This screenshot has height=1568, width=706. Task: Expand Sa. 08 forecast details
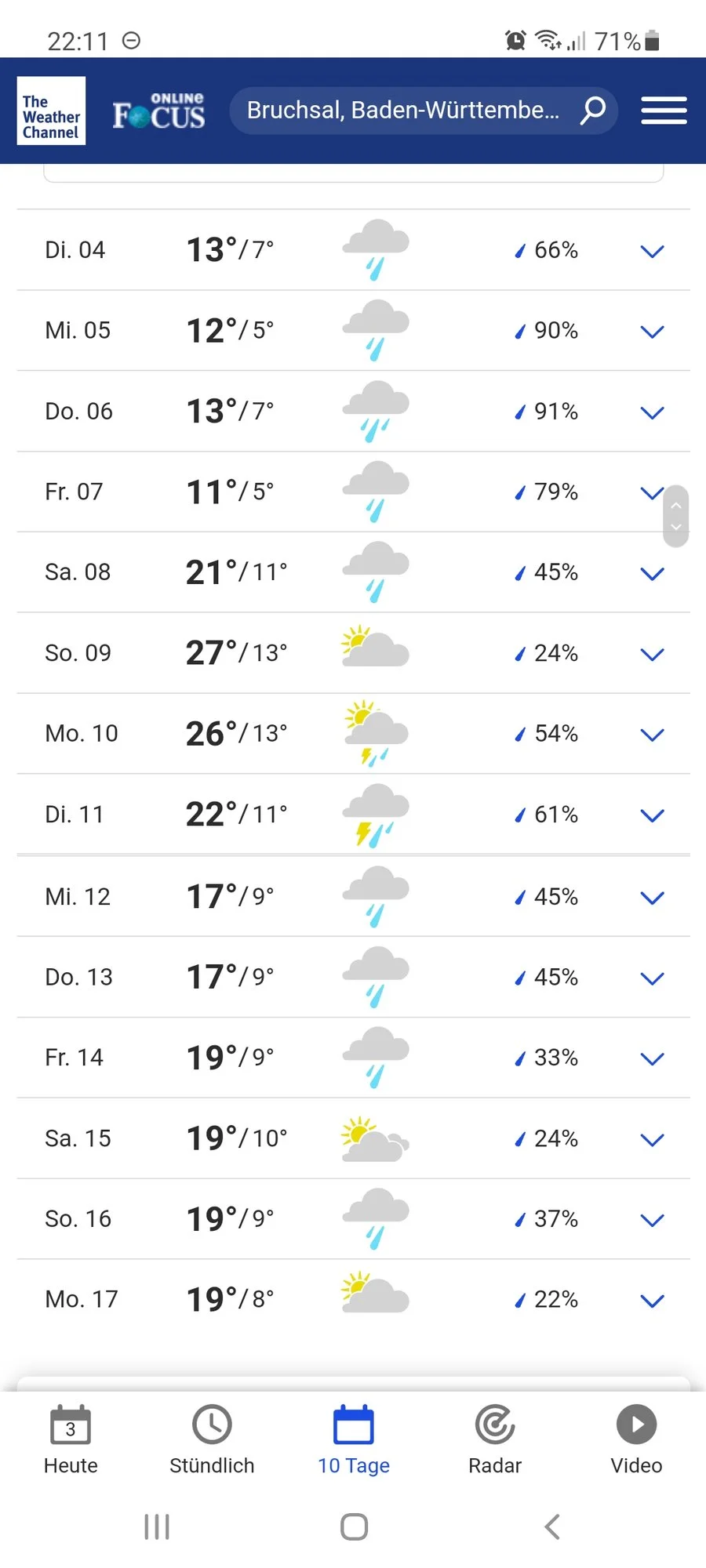(x=652, y=574)
